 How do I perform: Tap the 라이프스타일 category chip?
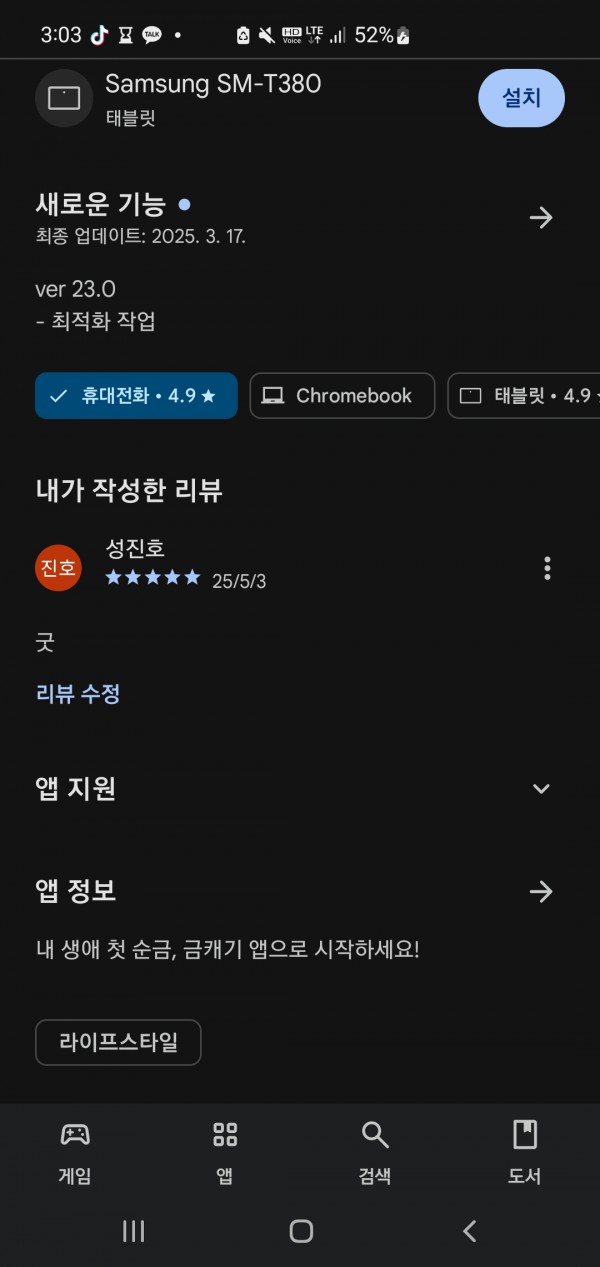(x=118, y=1042)
